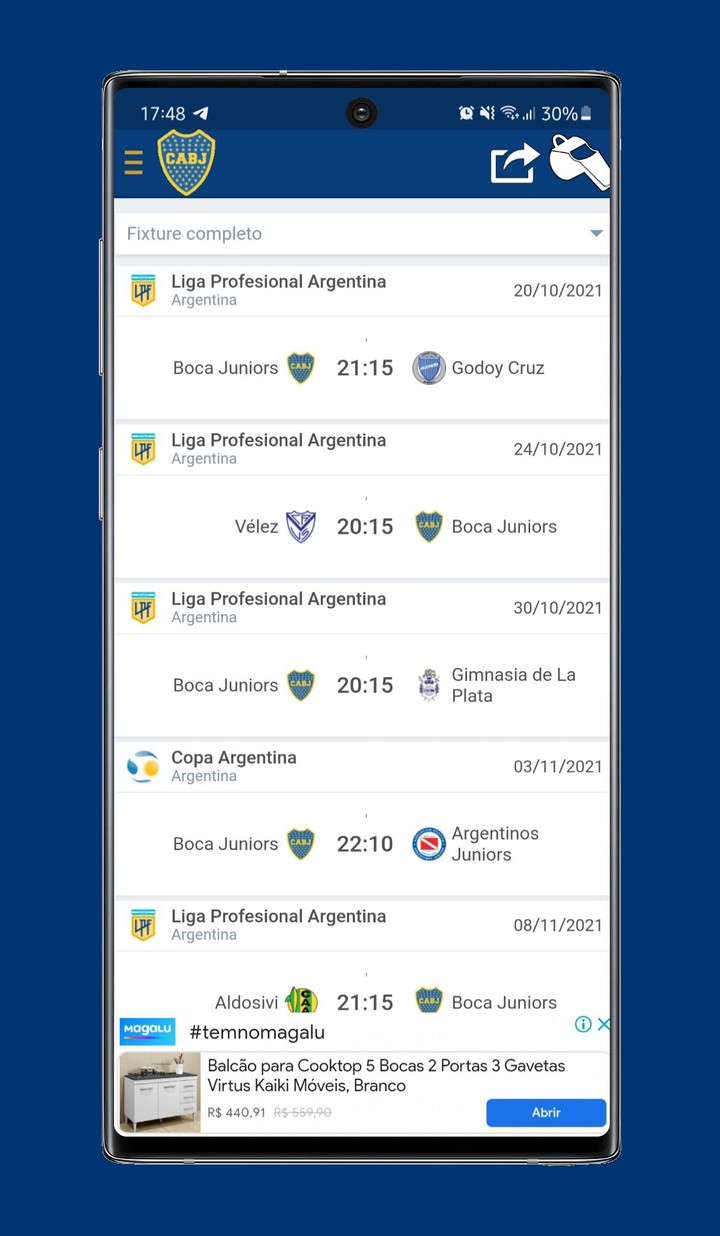Image resolution: width=720 pixels, height=1236 pixels.
Task: Tap the share icon in the toolbar
Action: tap(514, 162)
